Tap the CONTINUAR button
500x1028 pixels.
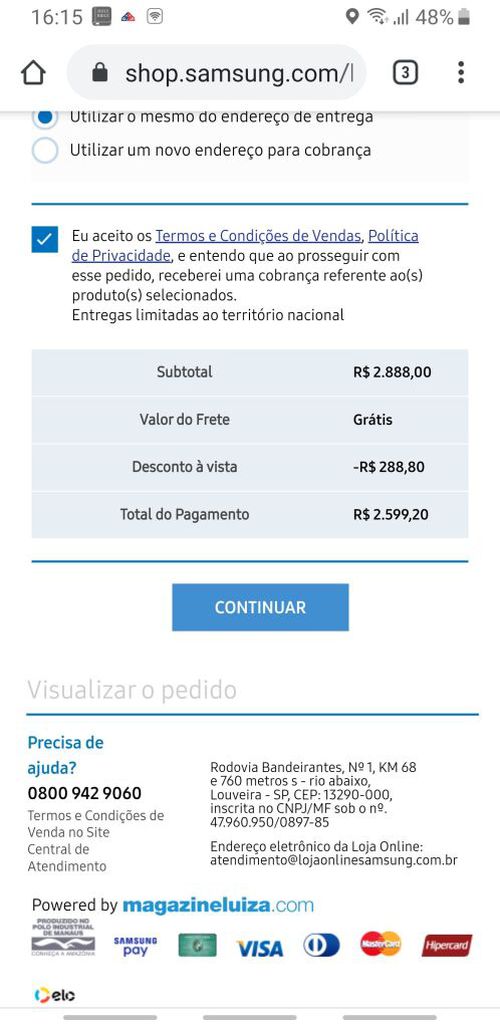click(x=260, y=607)
